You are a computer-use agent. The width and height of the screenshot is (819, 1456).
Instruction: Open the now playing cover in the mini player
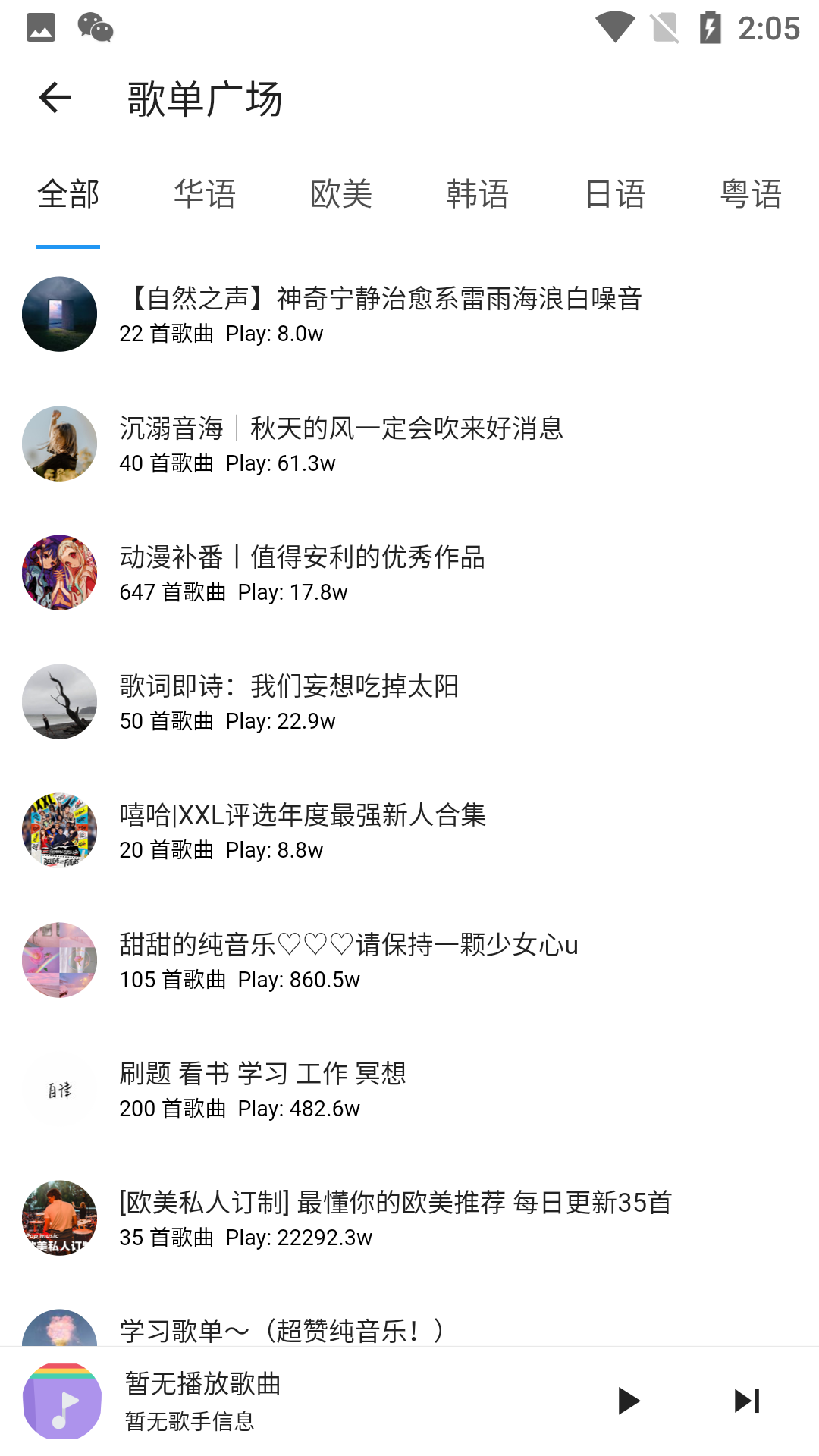click(61, 1401)
